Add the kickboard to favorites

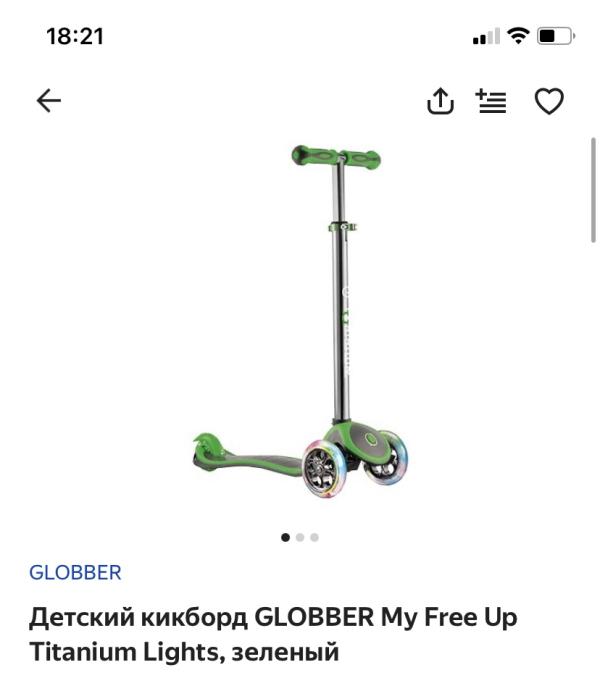click(x=549, y=101)
